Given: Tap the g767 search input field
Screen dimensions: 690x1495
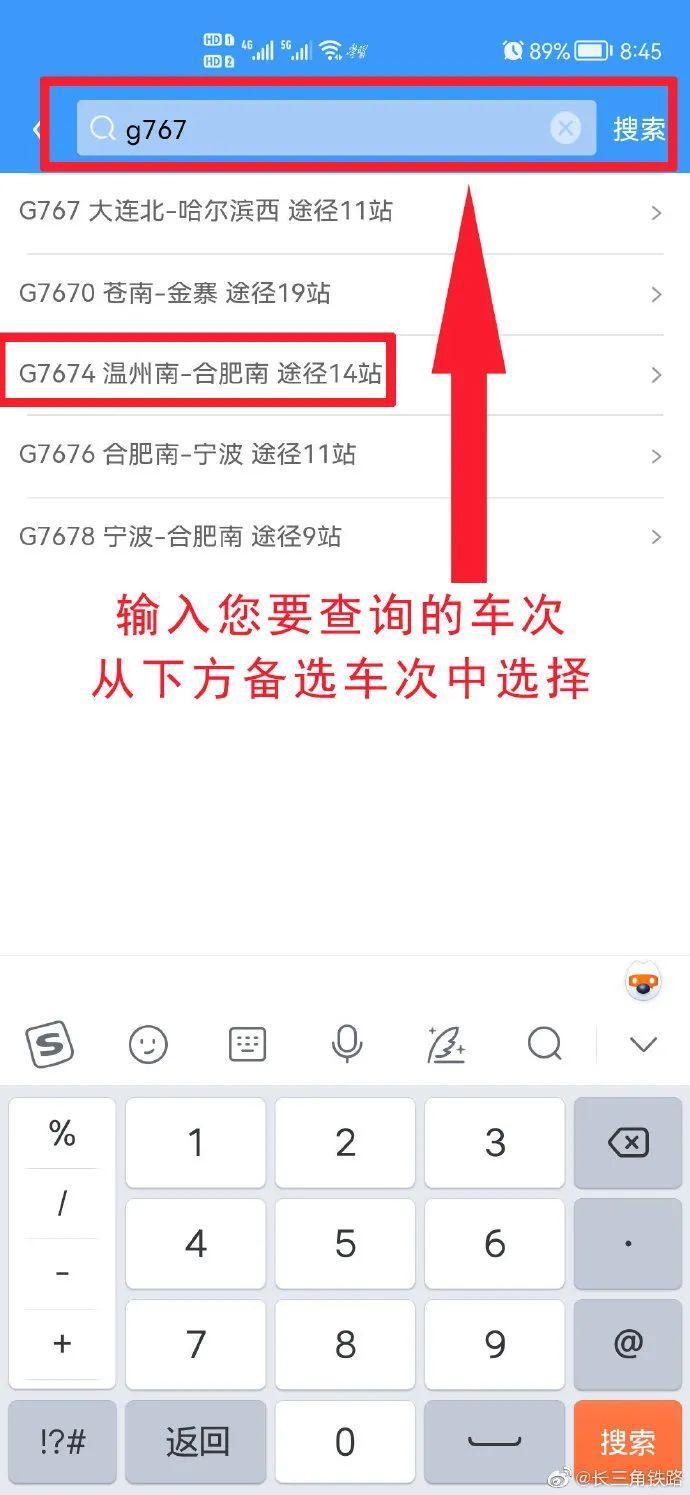Looking at the screenshot, I should tap(320, 129).
